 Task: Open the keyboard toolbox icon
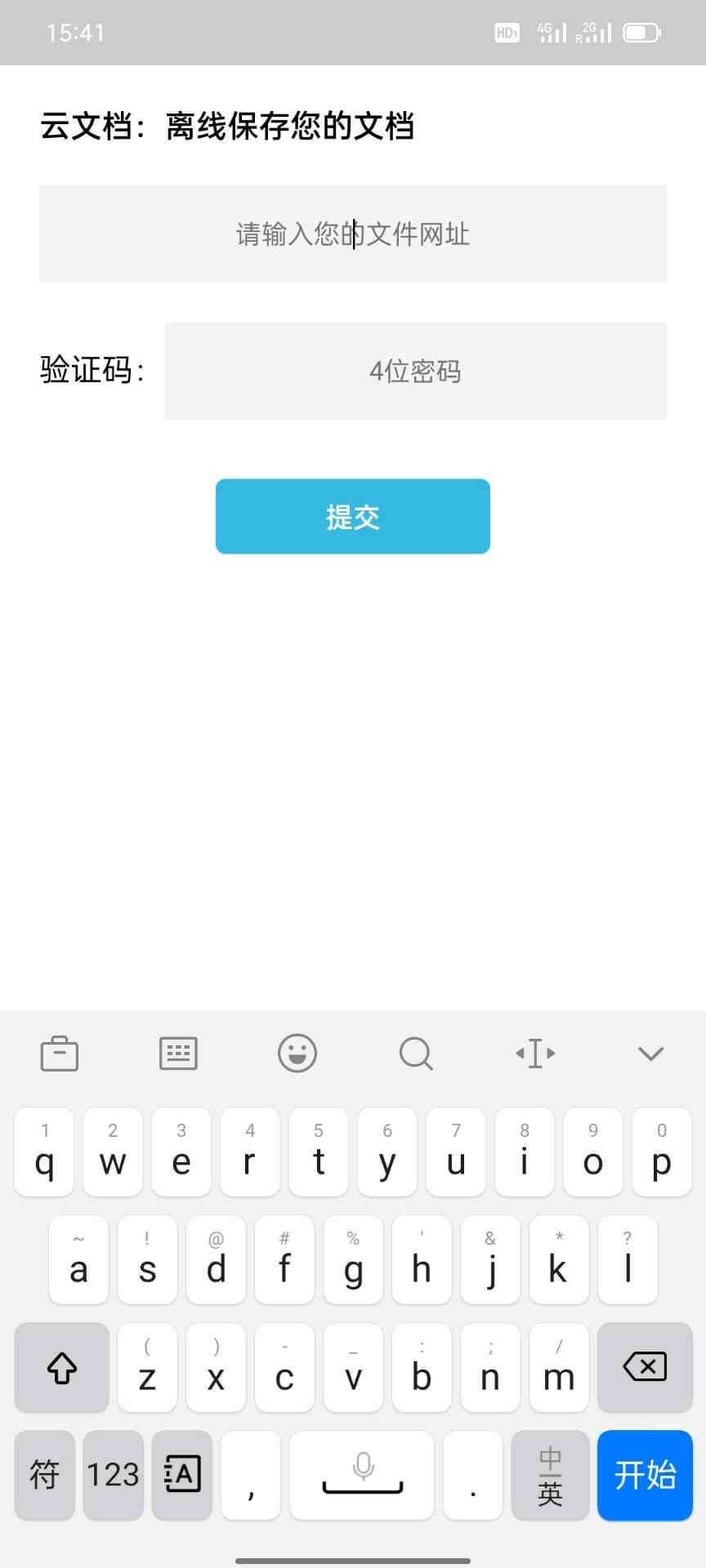59,1053
